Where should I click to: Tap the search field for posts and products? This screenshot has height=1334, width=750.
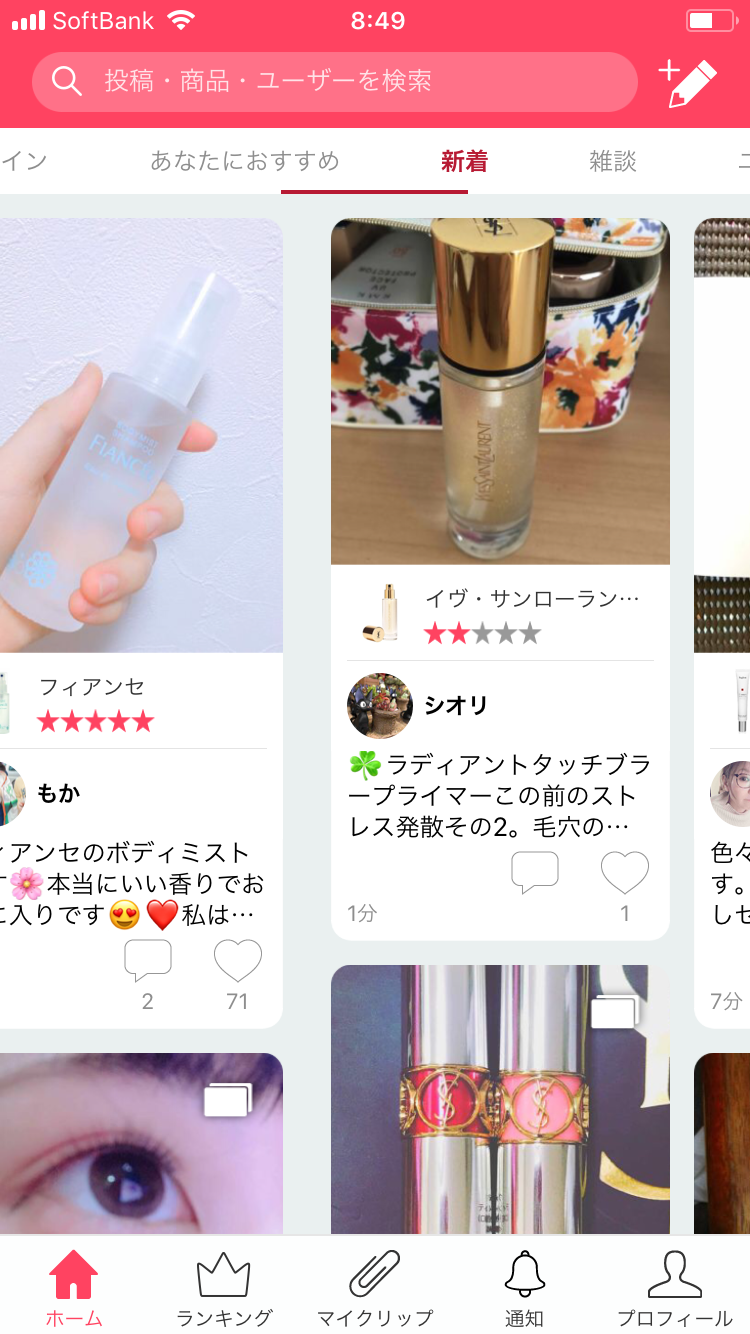click(334, 81)
